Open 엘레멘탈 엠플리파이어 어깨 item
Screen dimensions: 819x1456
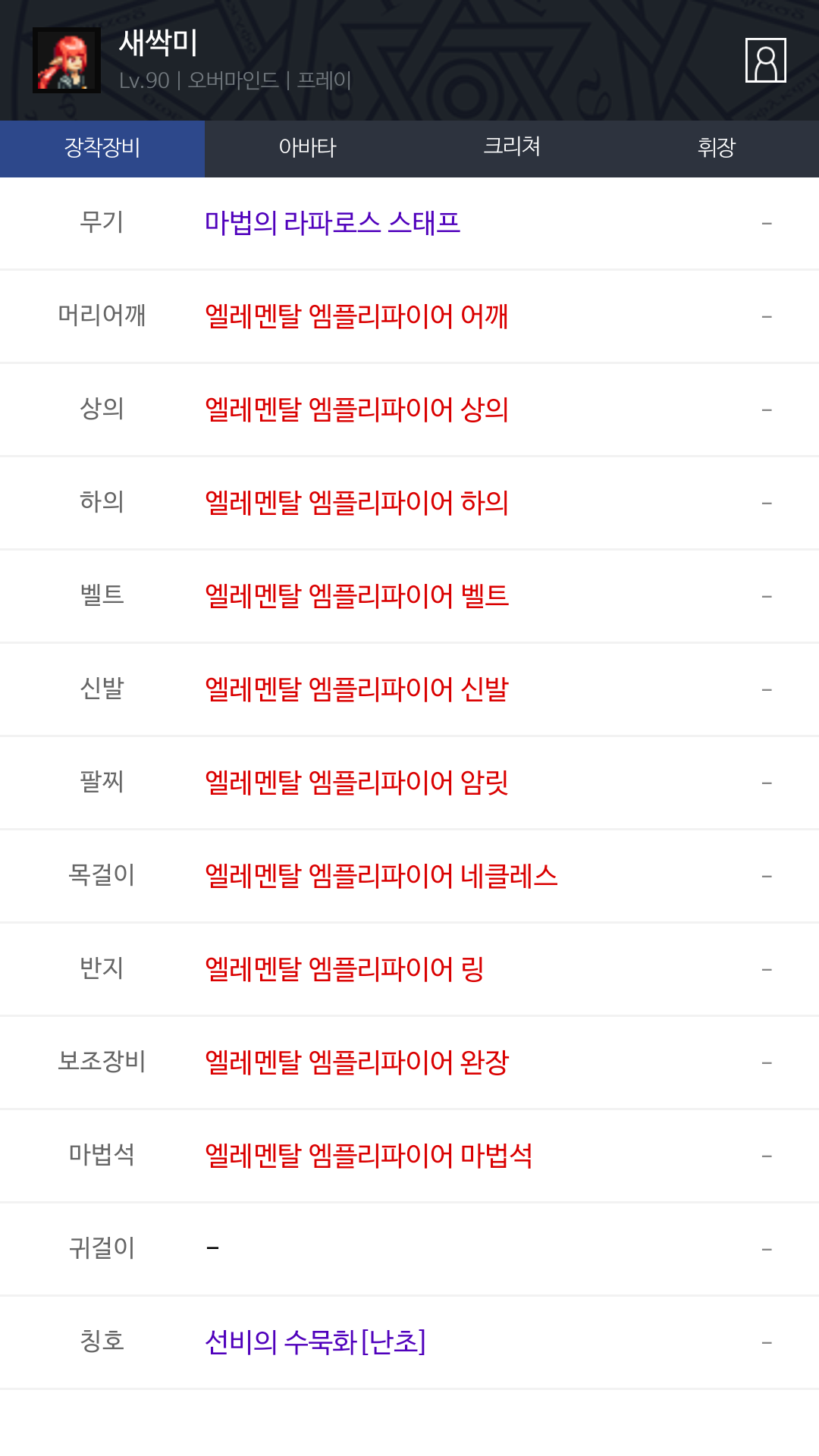356,316
